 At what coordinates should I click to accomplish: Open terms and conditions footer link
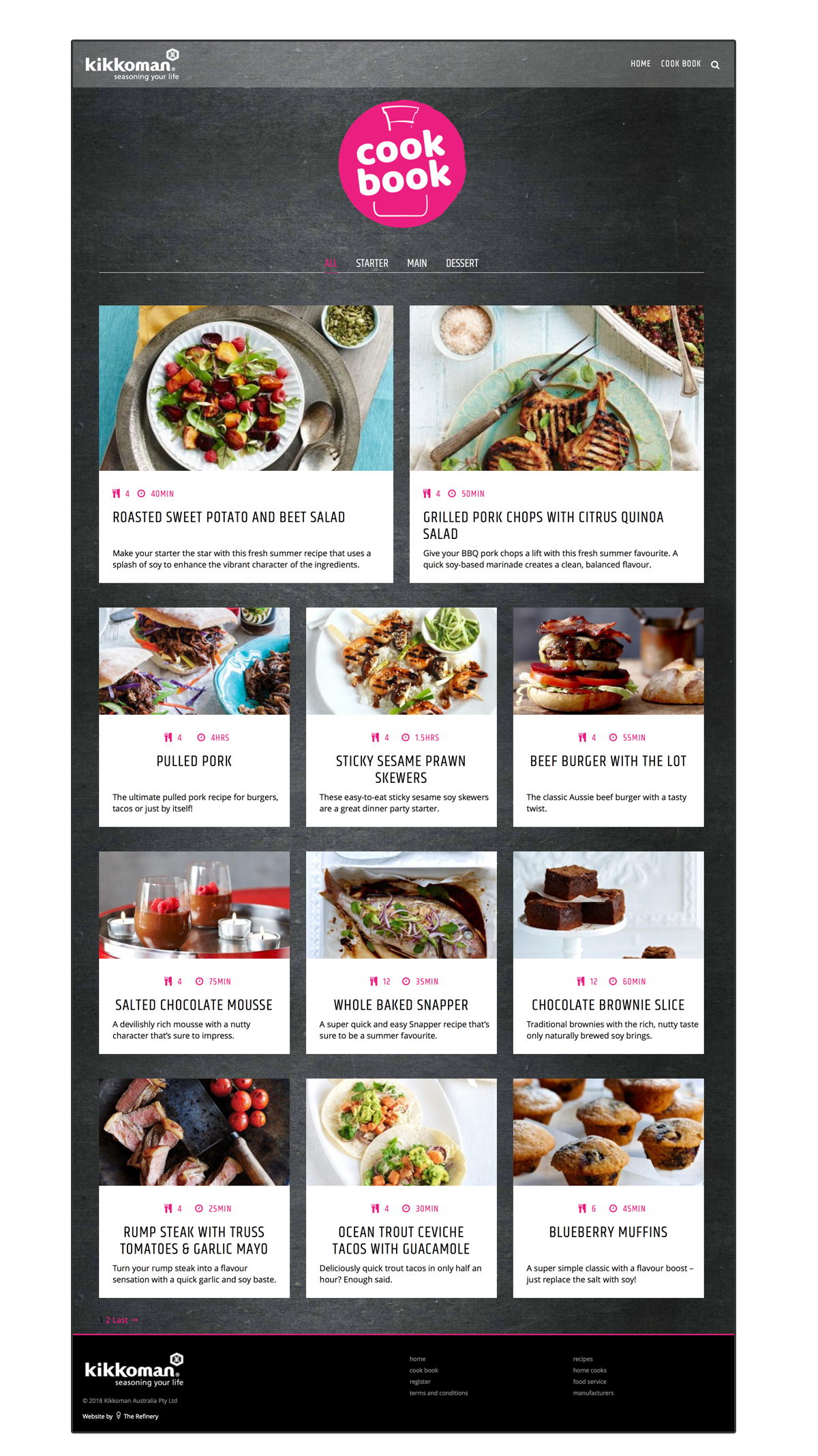pyautogui.click(x=438, y=1393)
